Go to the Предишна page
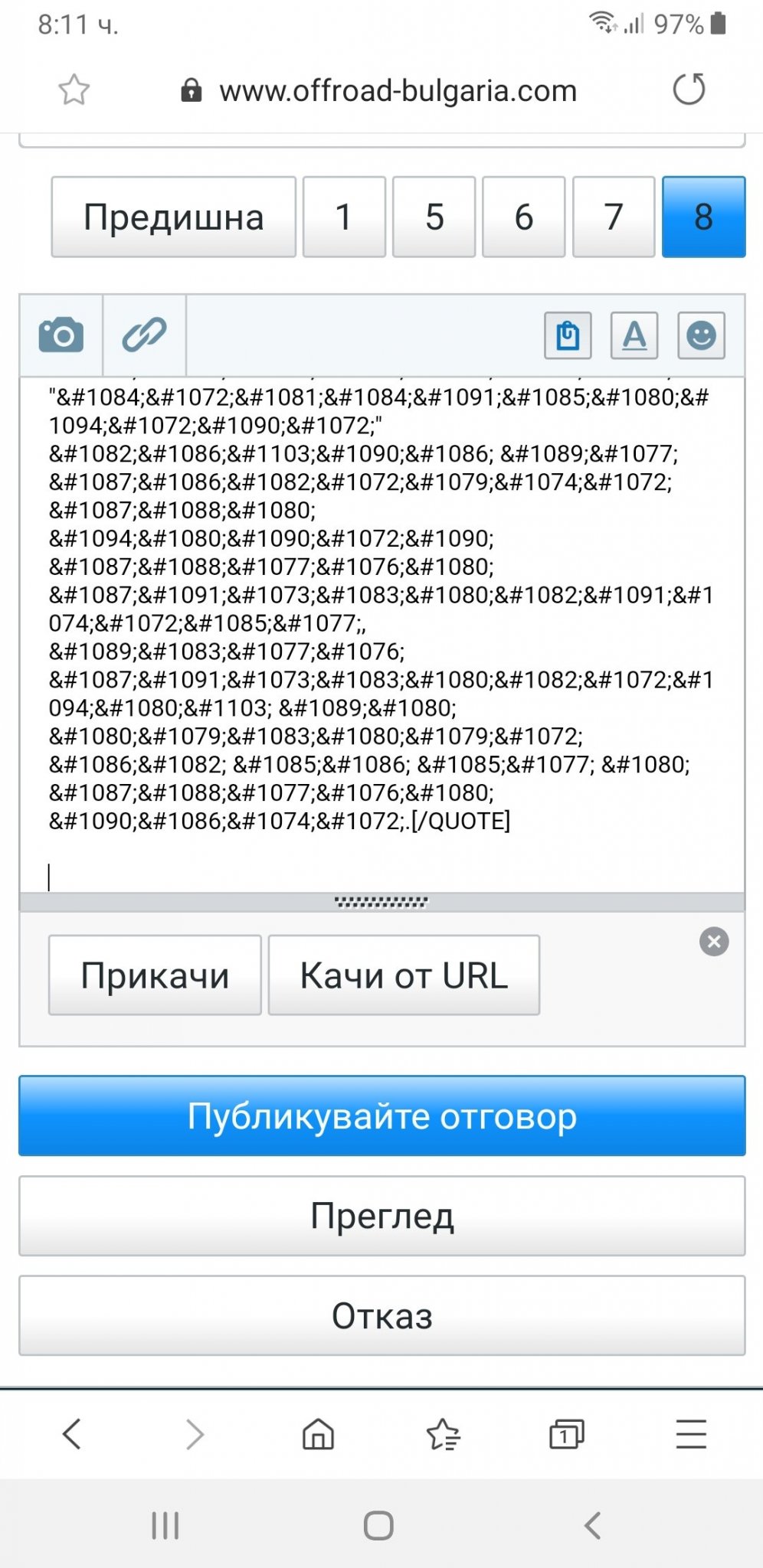This screenshot has height=1568, width=763. (174, 217)
